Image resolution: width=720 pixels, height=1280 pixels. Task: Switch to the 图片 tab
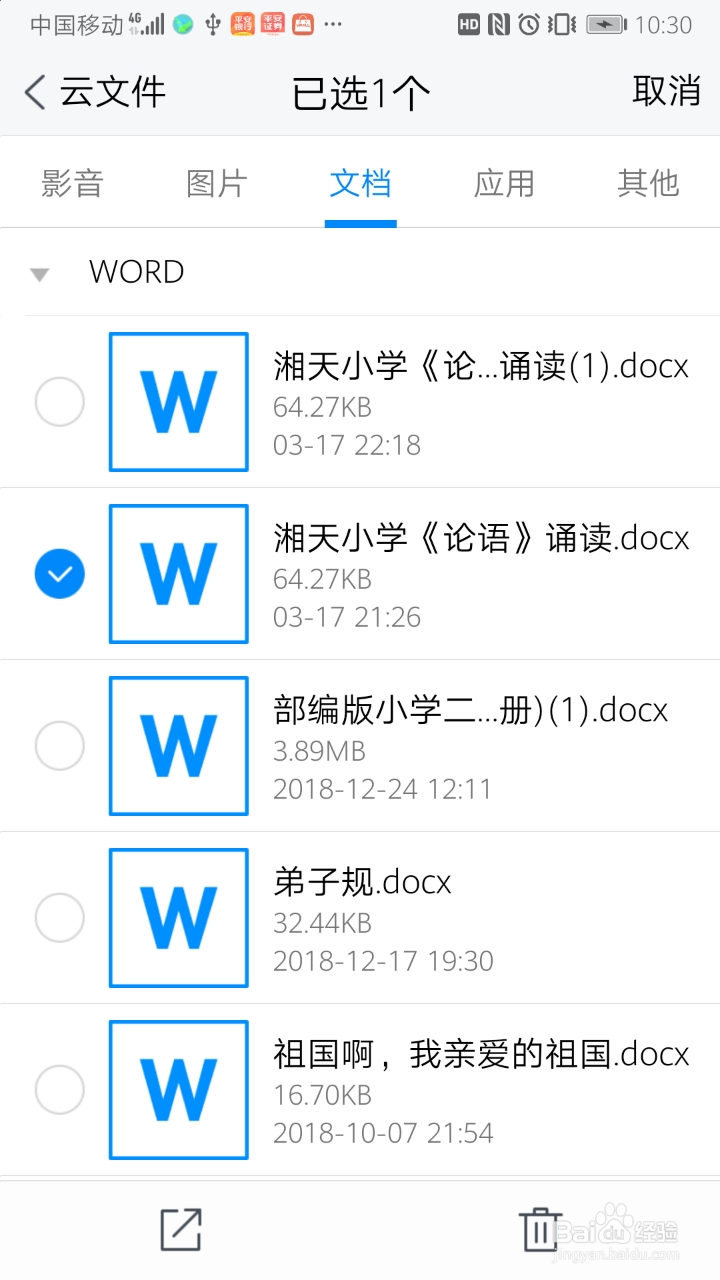(x=216, y=183)
